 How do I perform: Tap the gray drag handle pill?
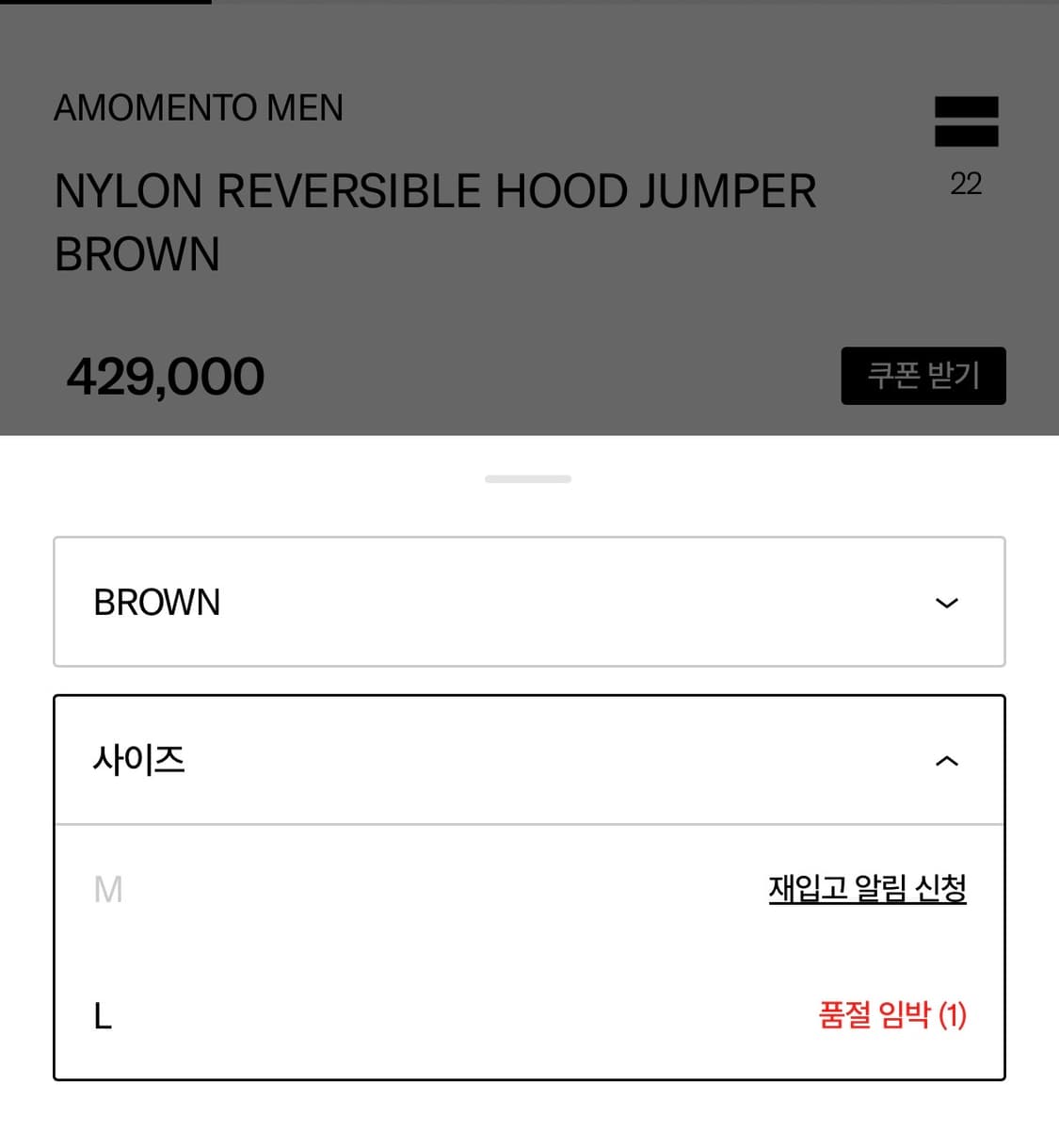point(529,478)
